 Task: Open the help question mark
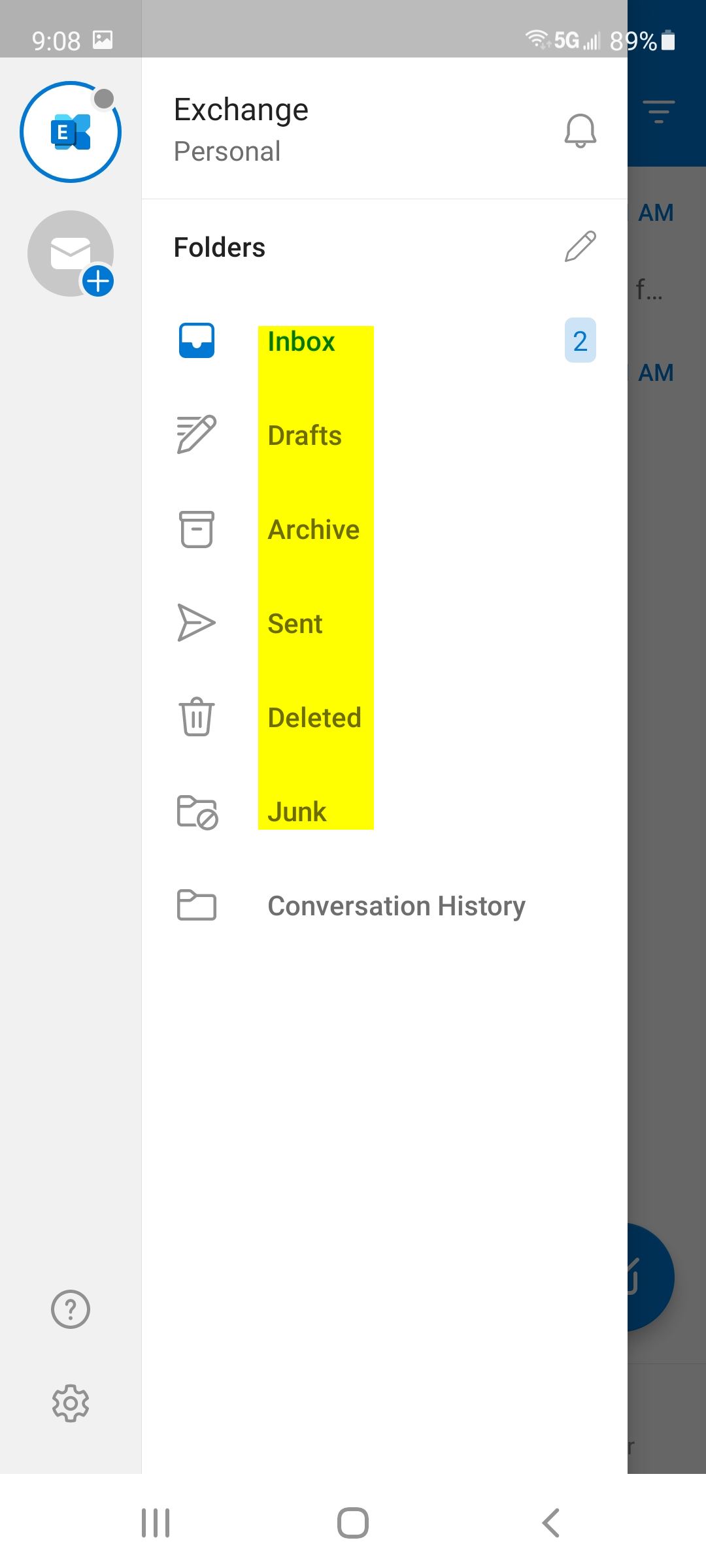coord(71,1309)
